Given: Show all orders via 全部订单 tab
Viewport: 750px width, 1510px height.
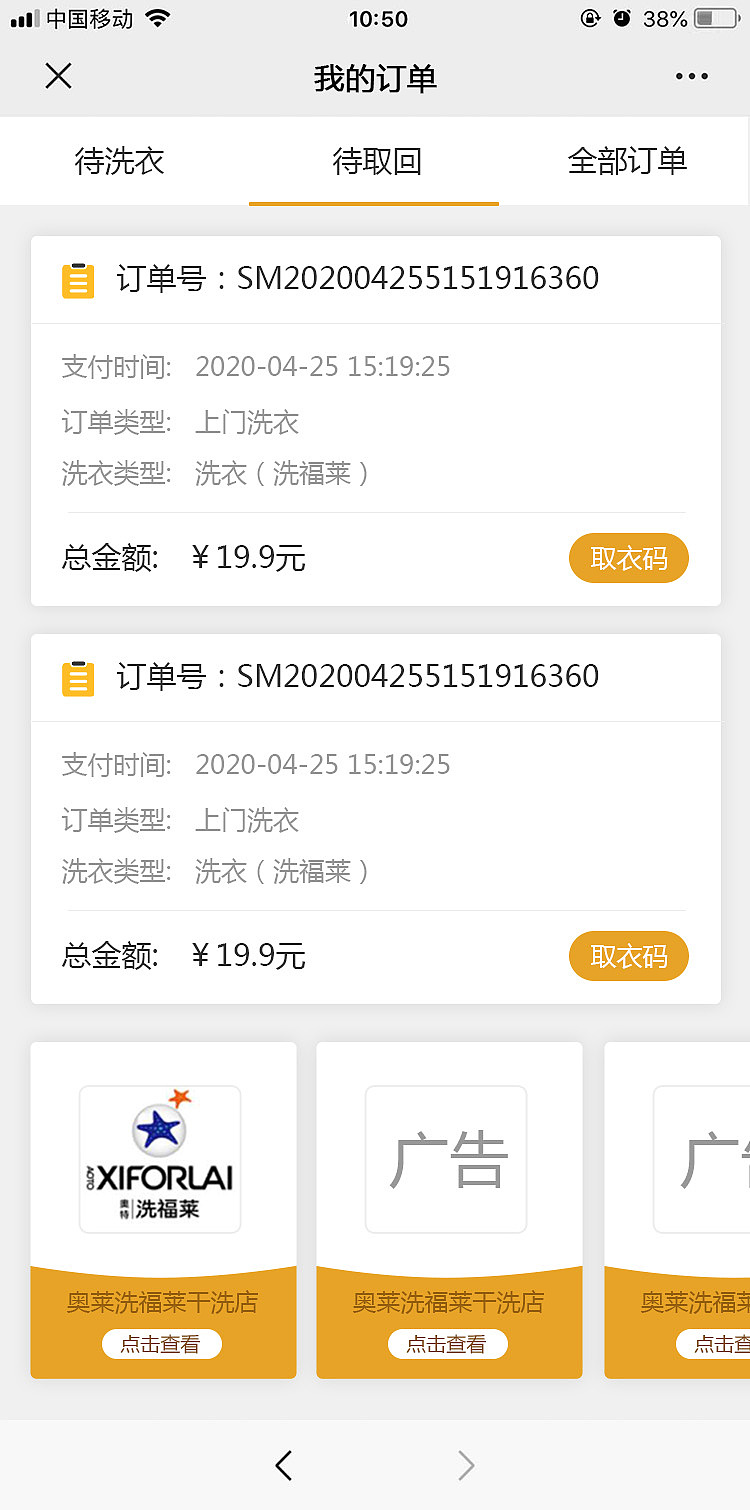Looking at the screenshot, I should click(x=627, y=161).
